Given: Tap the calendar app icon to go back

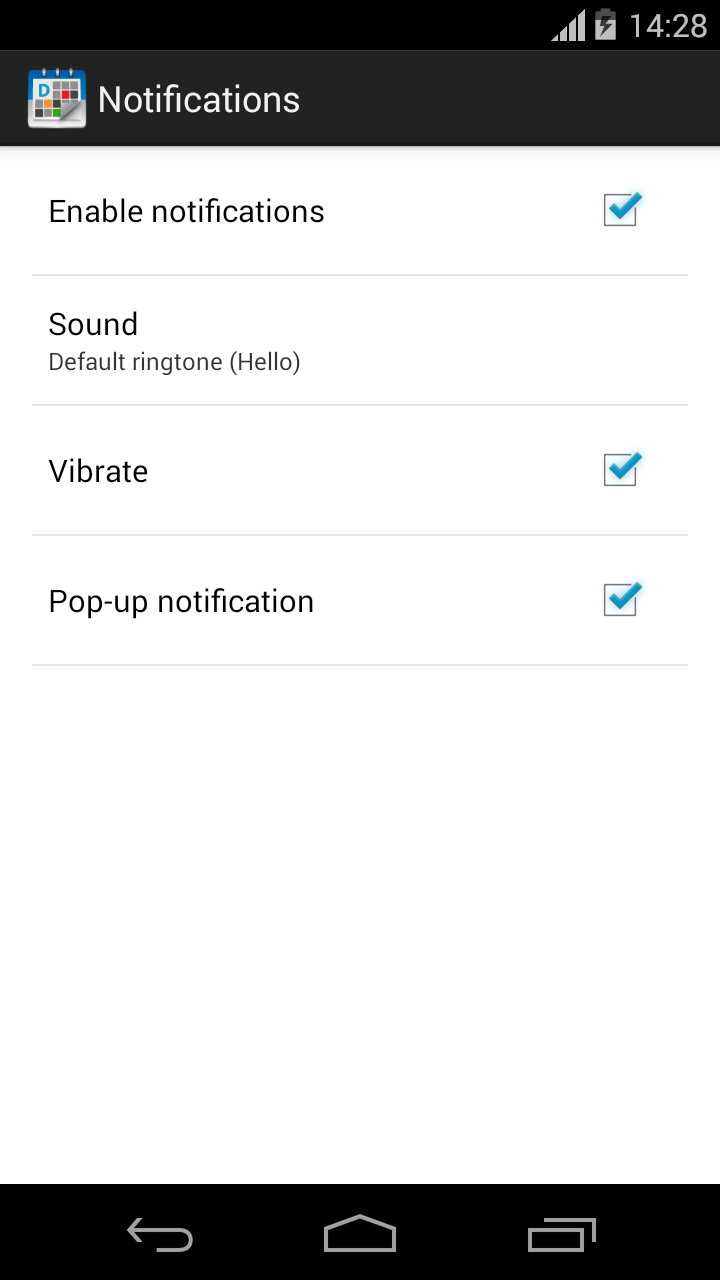Looking at the screenshot, I should [56, 99].
